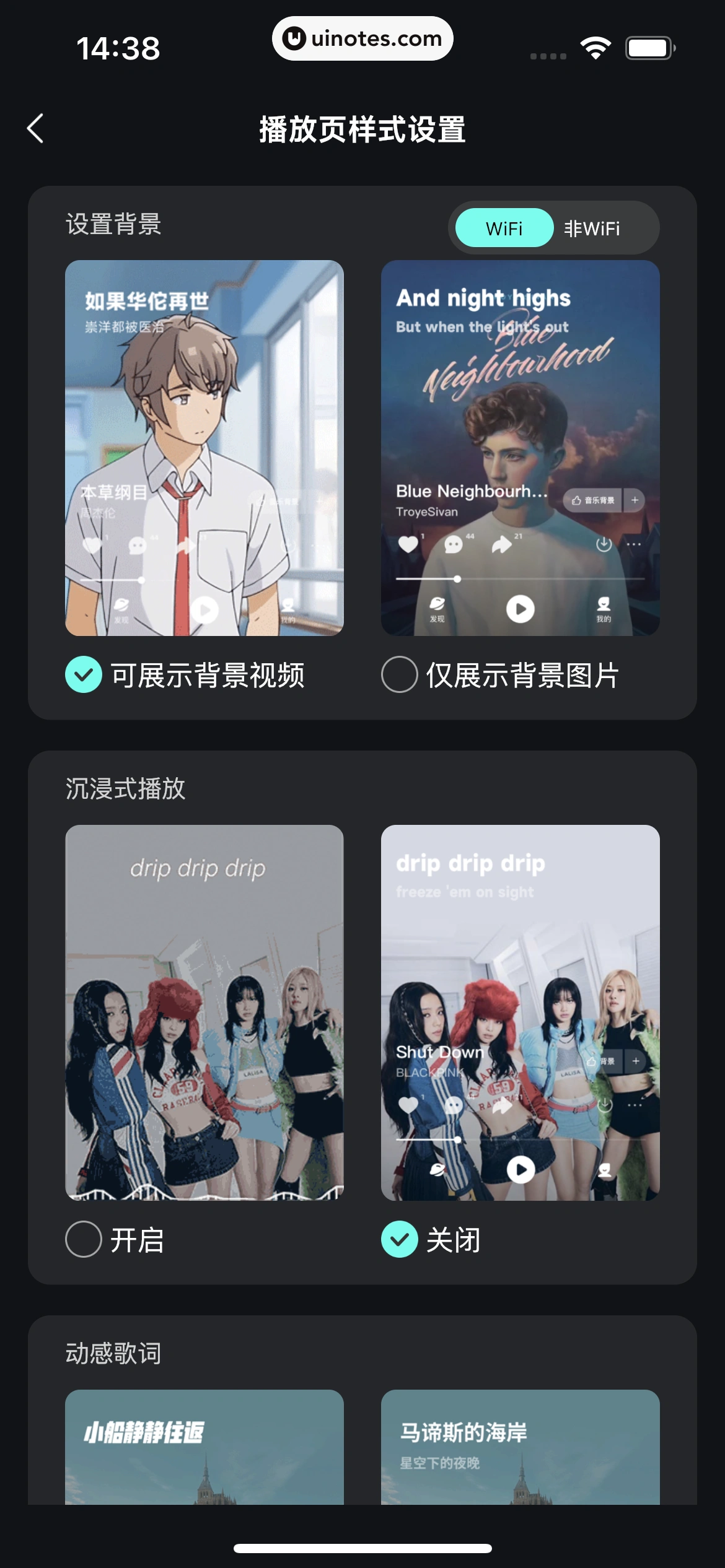Viewport: 725px width, 1568px height.
Task: Tap the 音乐背景 button on the preview
Action: pyautogui.click(x=595, y=500)
